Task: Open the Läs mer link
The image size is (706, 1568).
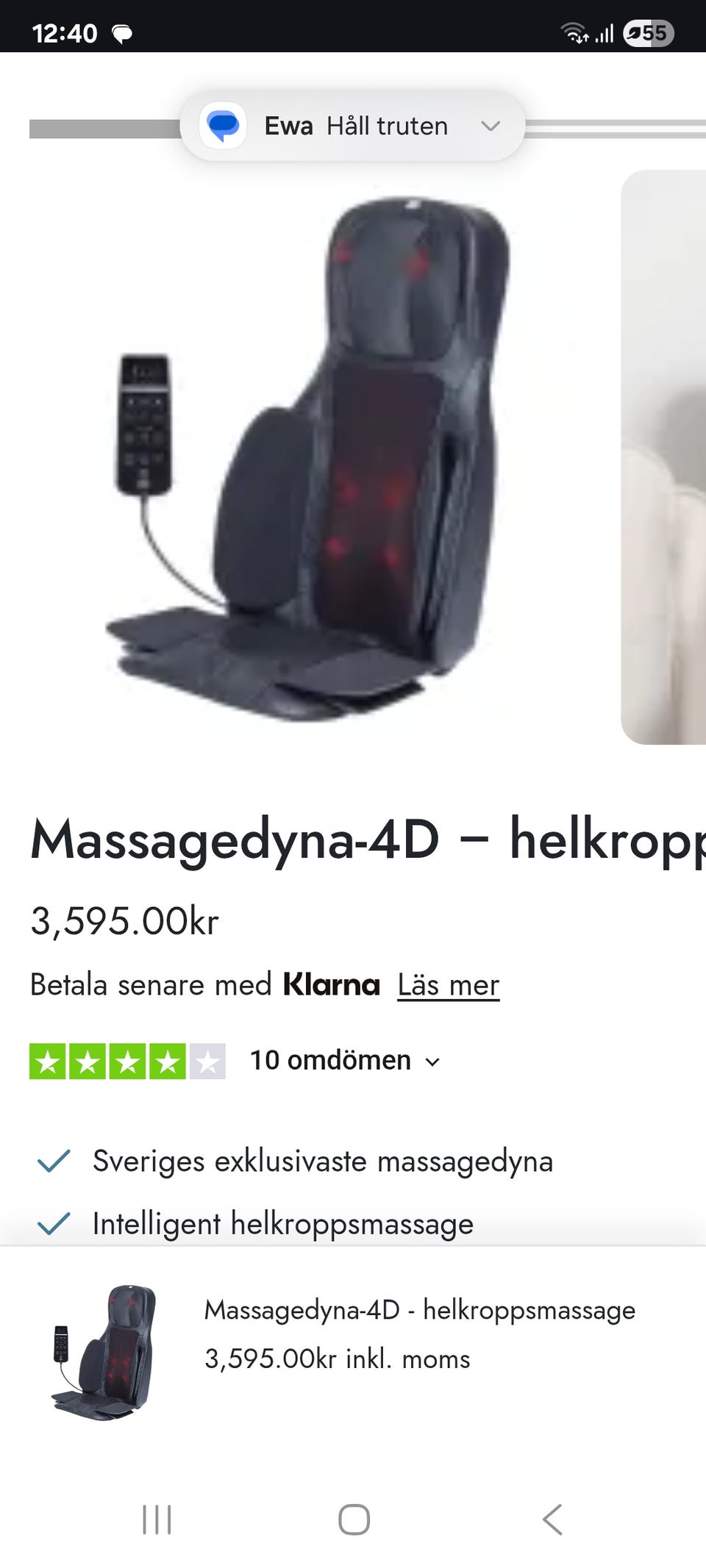Action: click(x=448, y=984)
